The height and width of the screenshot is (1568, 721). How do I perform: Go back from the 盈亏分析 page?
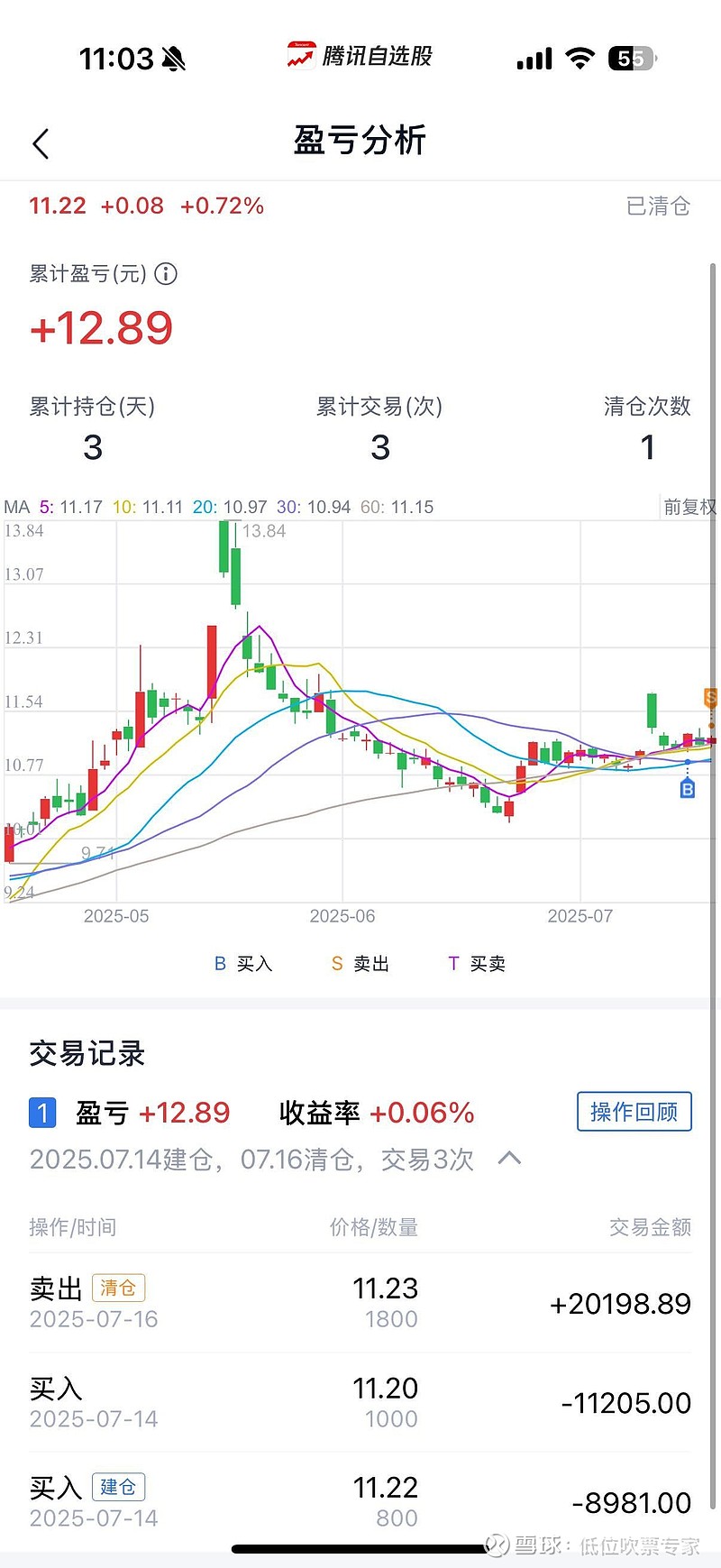(x=41, y=143)
